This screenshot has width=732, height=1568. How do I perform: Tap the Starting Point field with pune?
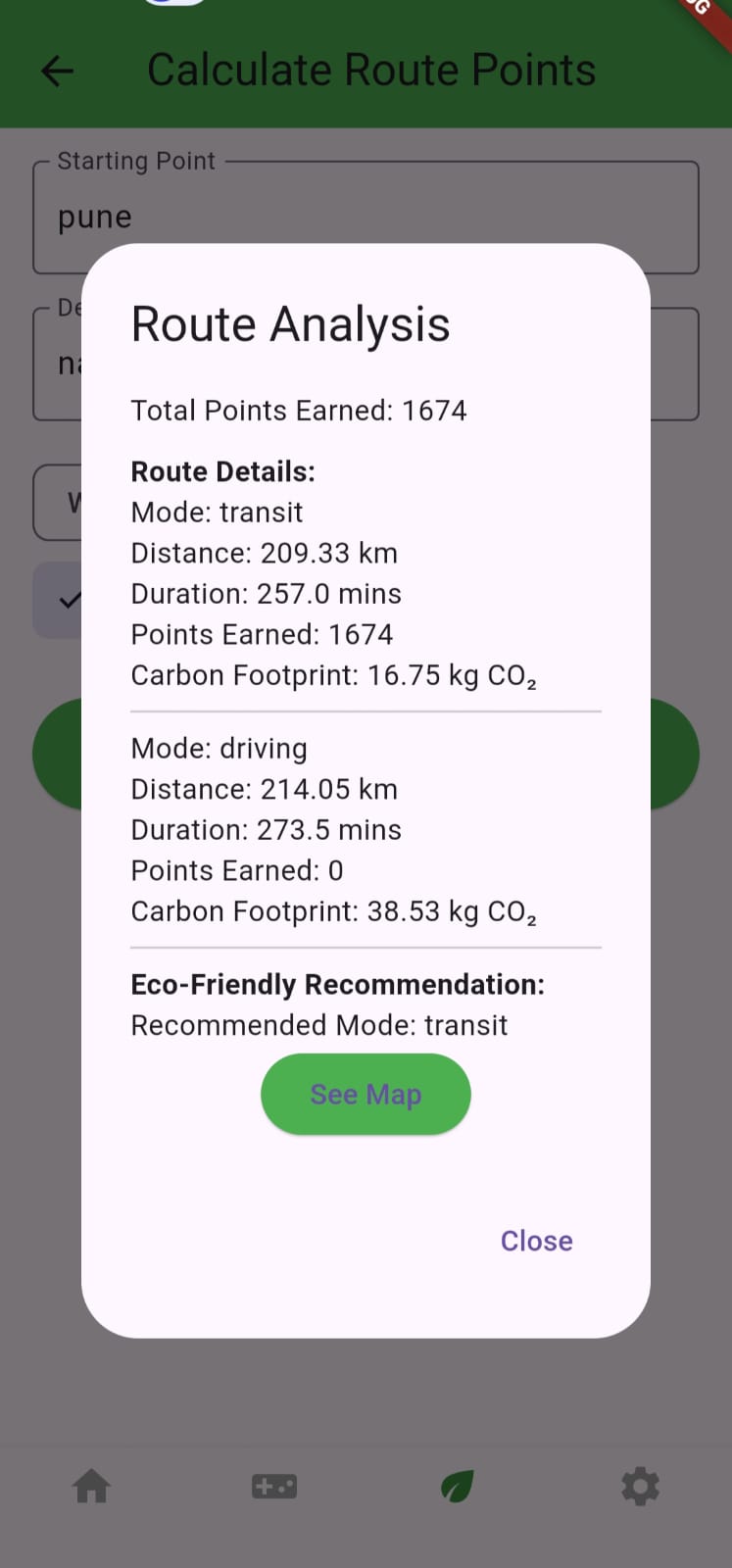pyautogui.click(x=366, y=217)
